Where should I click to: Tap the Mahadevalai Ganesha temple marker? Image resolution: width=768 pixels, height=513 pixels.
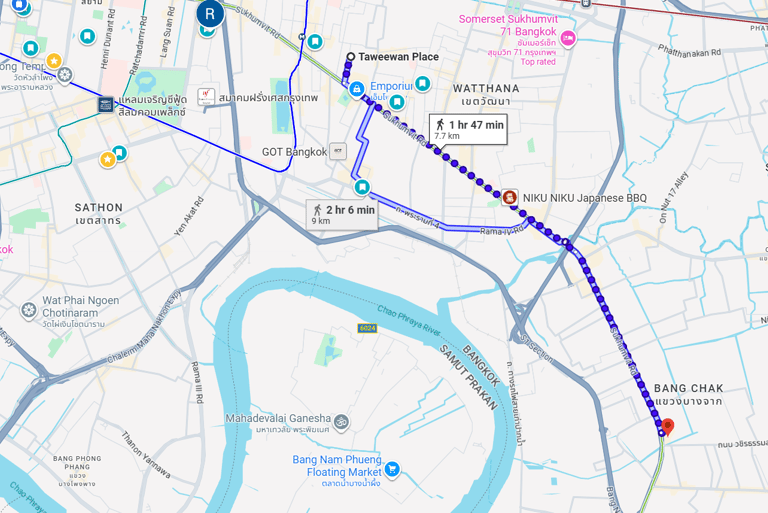pyautogui.click(x=341, y=422)
